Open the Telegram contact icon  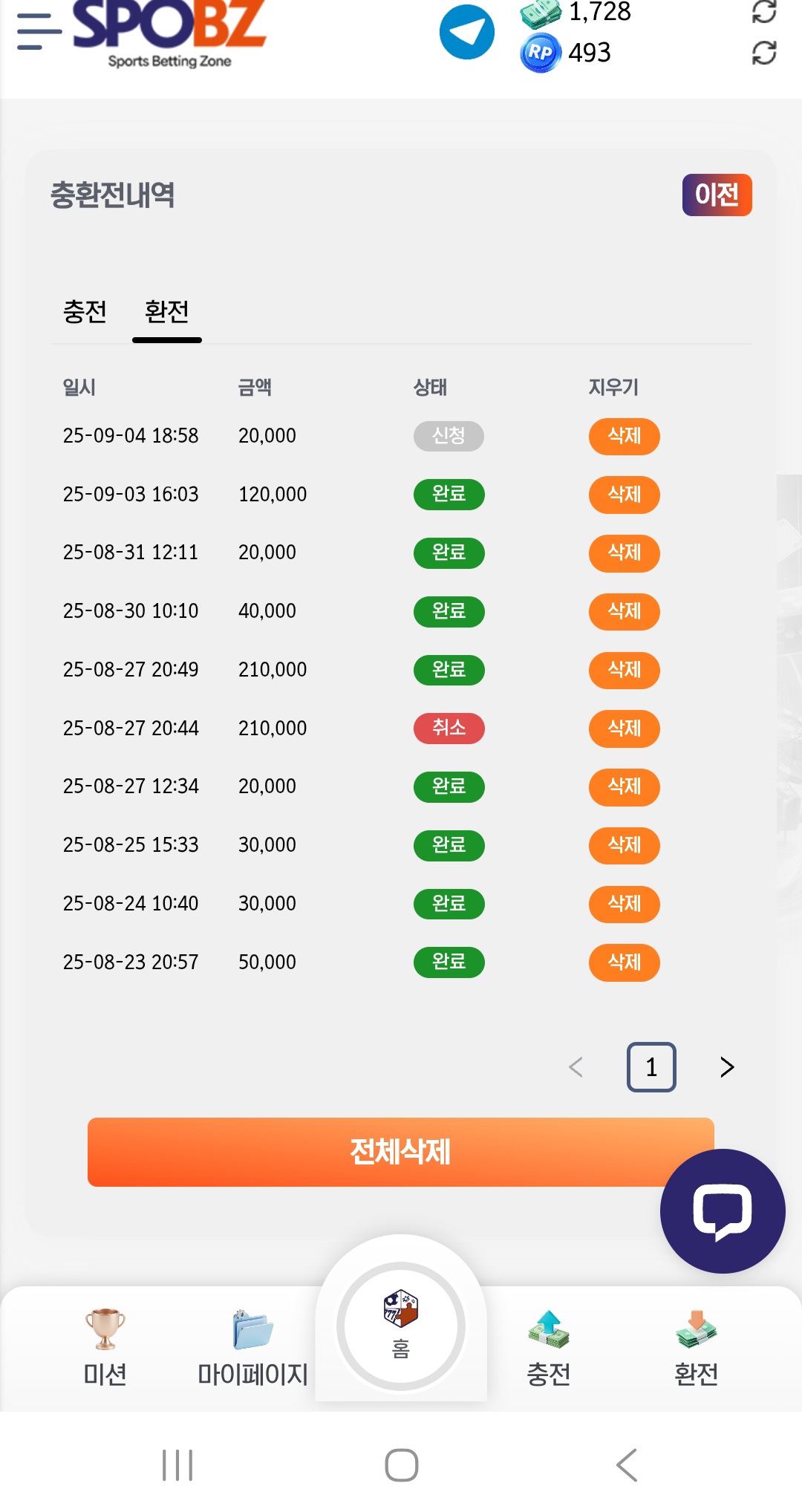coord(467,32)
